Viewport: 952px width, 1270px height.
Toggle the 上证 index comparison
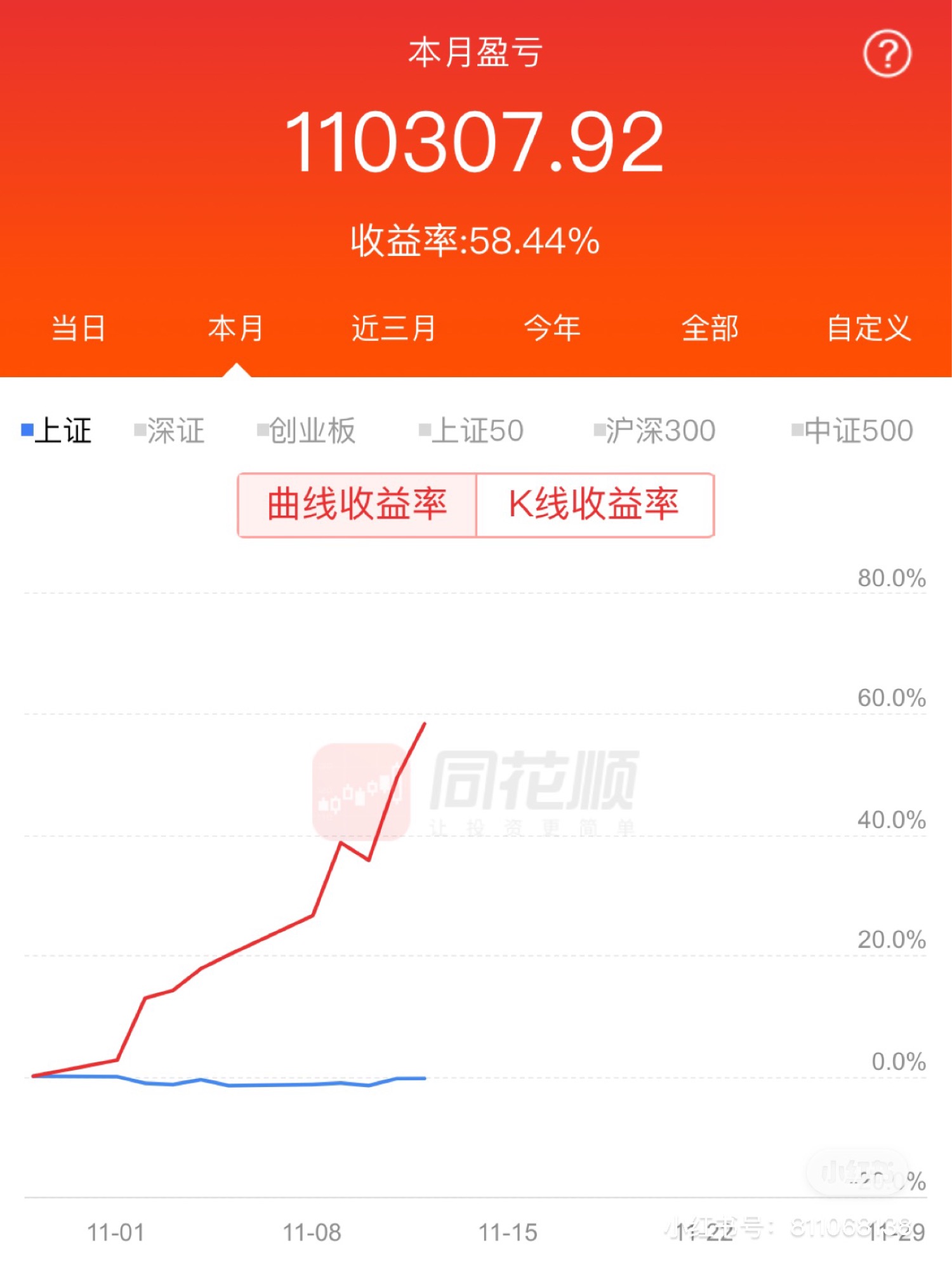(56, 431)
